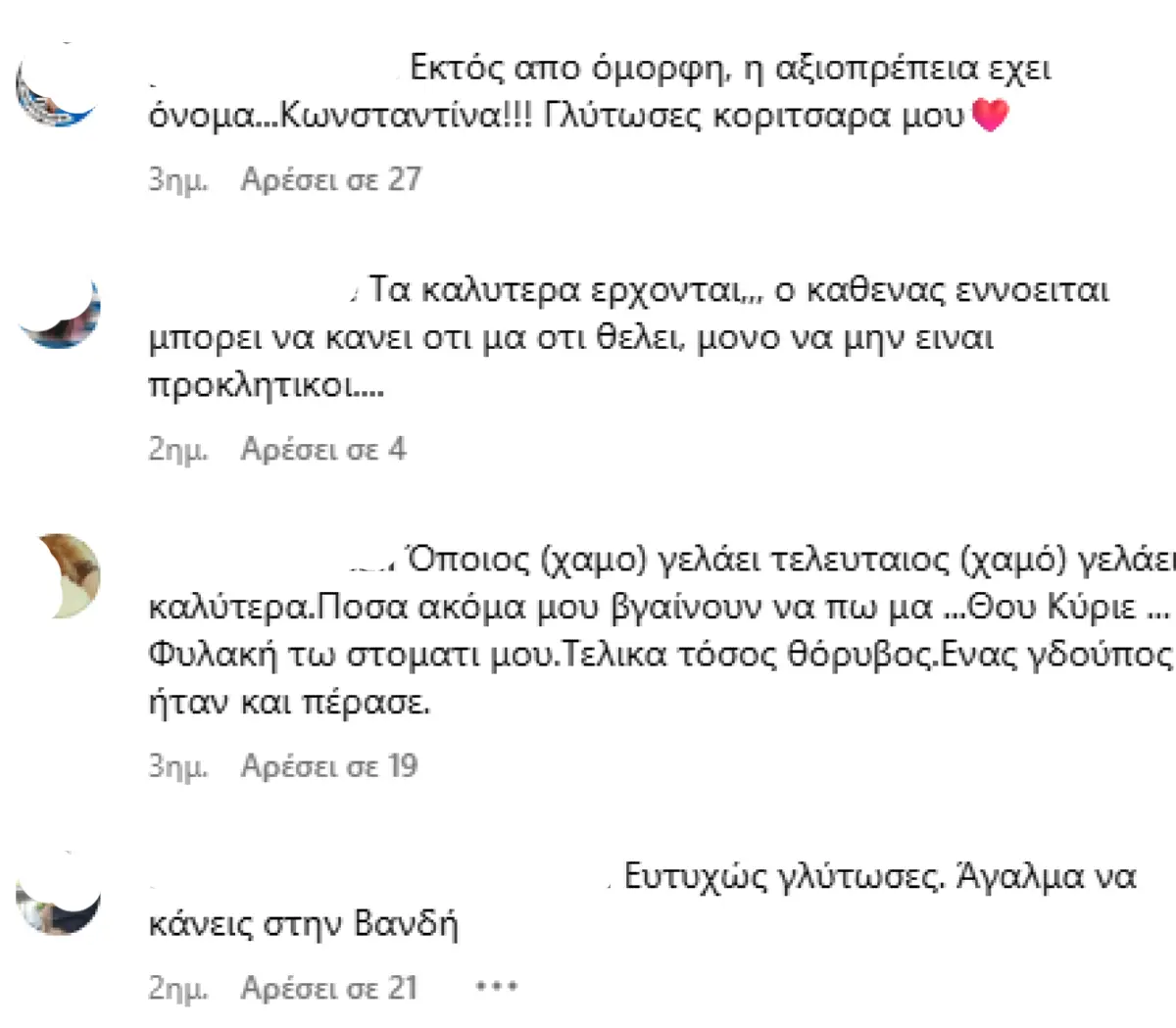View the 19 likes on γδούπος comment
Viewport: 1176px width, 1028px height.
pyautogui.click(x=329, y=765)
